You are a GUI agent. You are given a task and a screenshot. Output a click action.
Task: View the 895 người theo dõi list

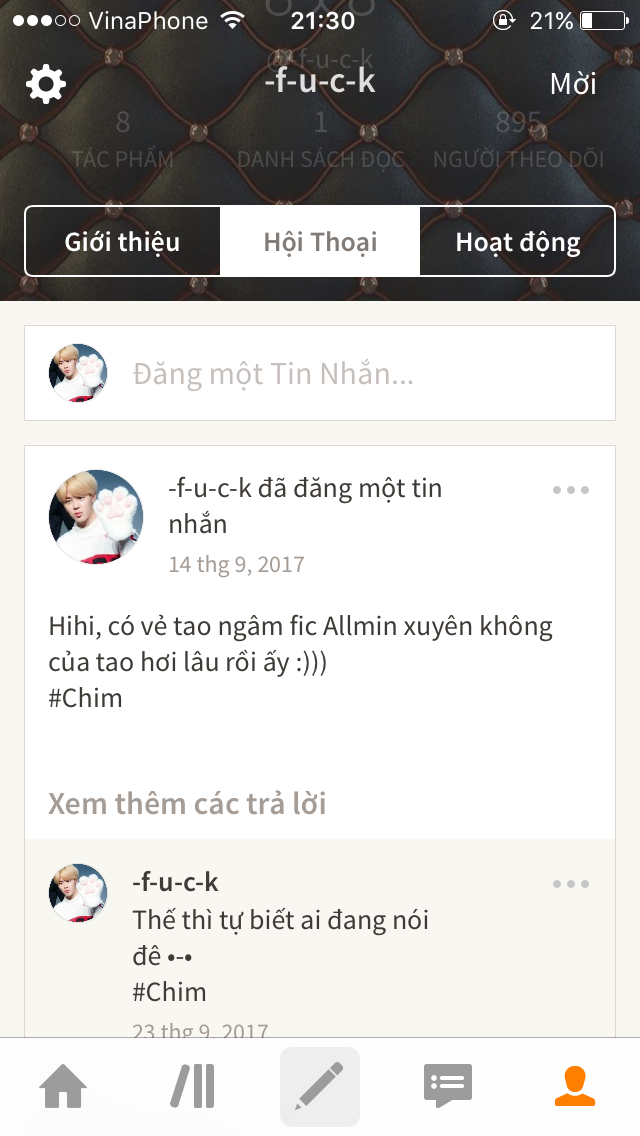[x=519, y=140]
